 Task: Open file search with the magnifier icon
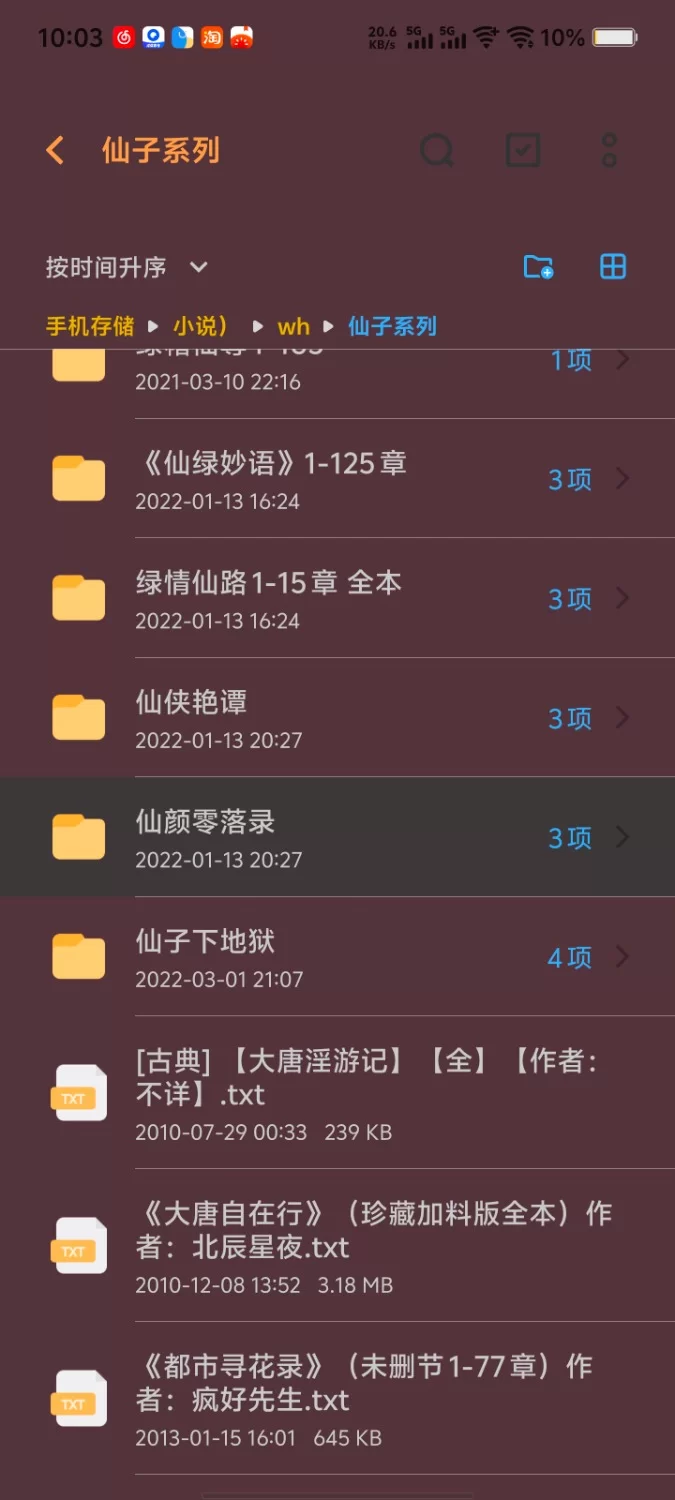437,151
